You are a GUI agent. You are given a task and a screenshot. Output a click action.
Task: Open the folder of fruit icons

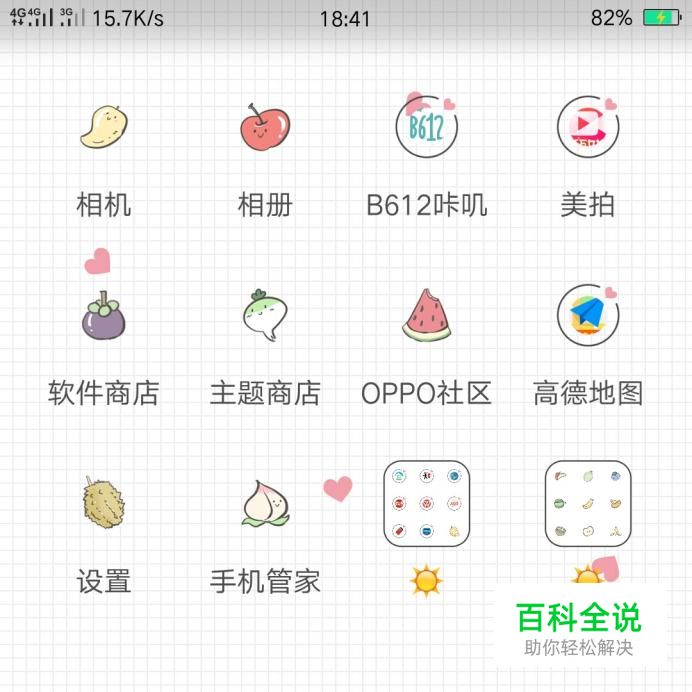pyautogui.click(x=587, y=503)
